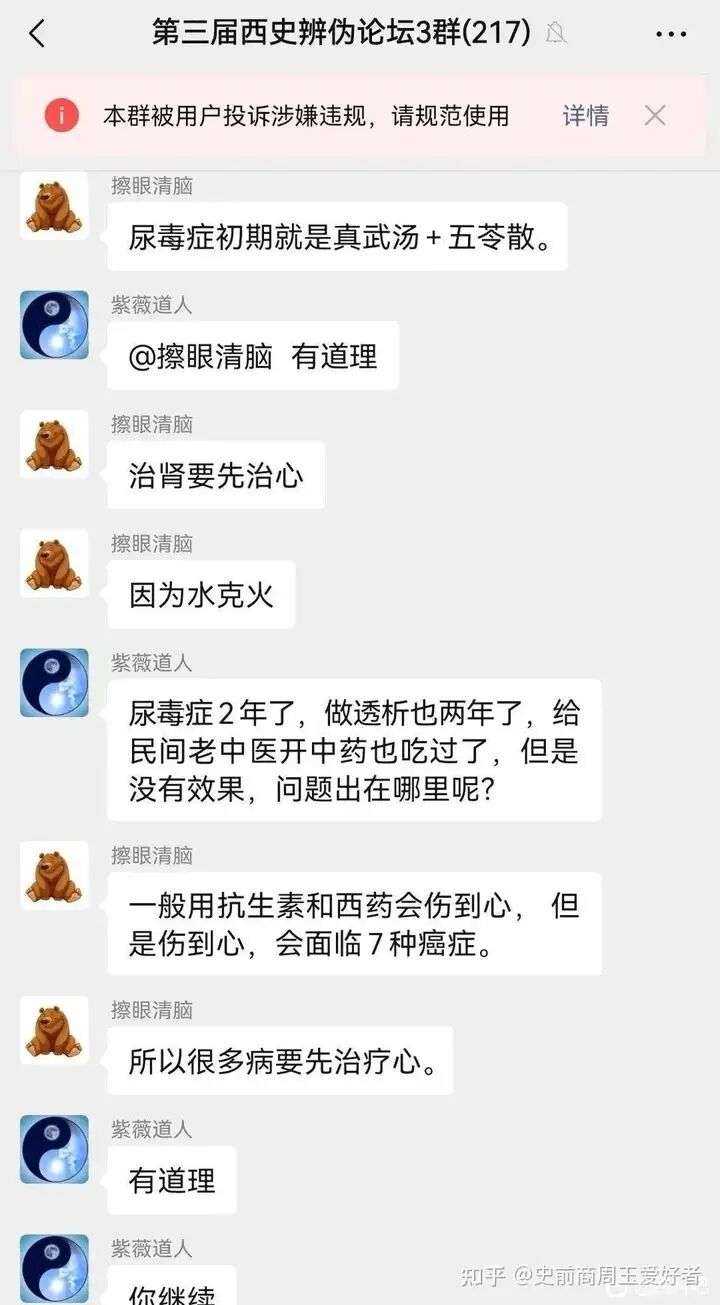Open avatar beside 所以很多病要先治疗心 message
This screenshot has height=1305, width=720.
click(54, 1030)
